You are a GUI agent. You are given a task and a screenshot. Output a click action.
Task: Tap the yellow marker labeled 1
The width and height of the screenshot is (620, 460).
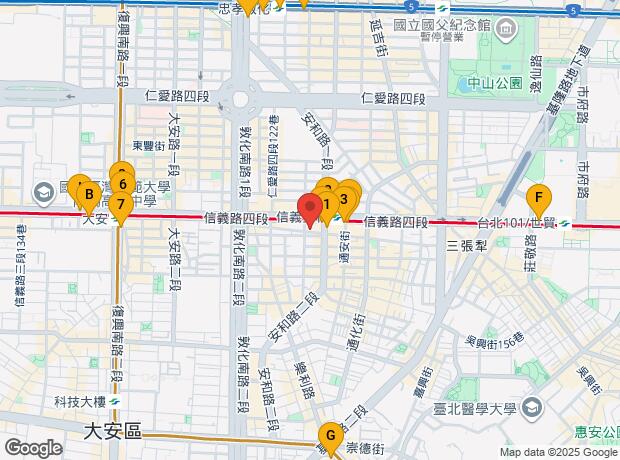coord(326,205)
